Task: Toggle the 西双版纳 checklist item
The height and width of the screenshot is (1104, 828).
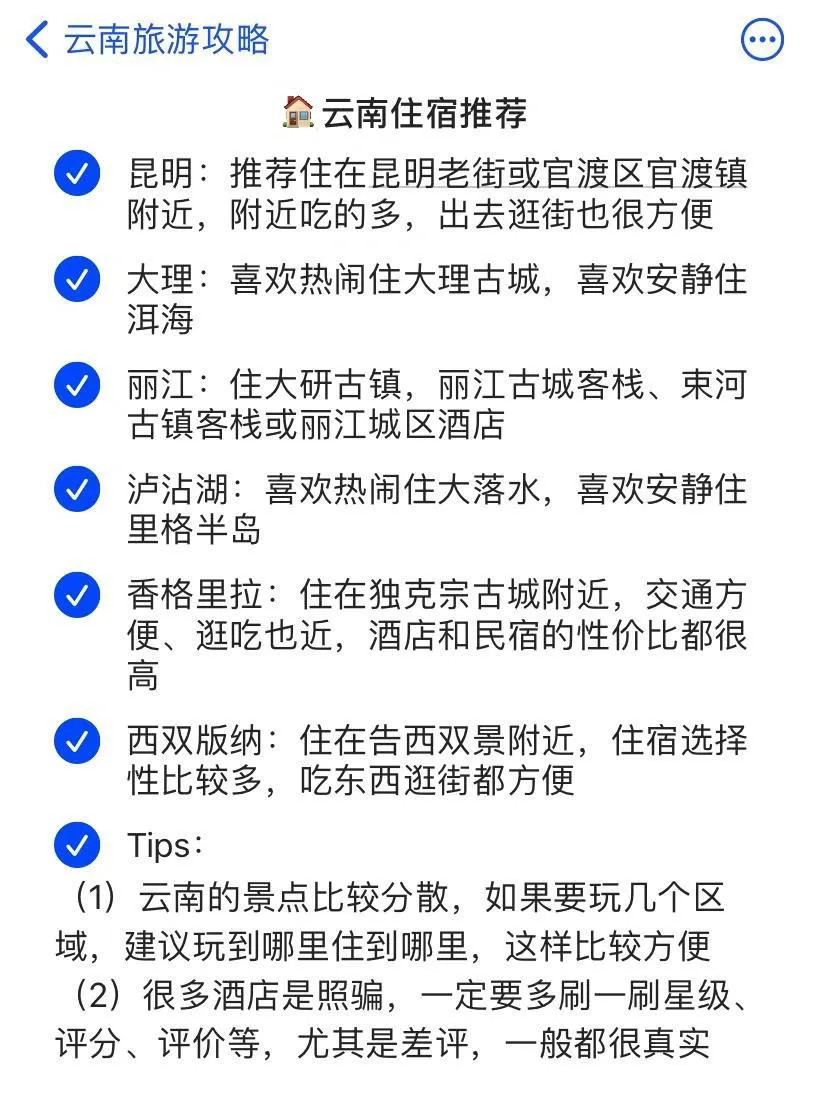Action: tap(77, 741)
